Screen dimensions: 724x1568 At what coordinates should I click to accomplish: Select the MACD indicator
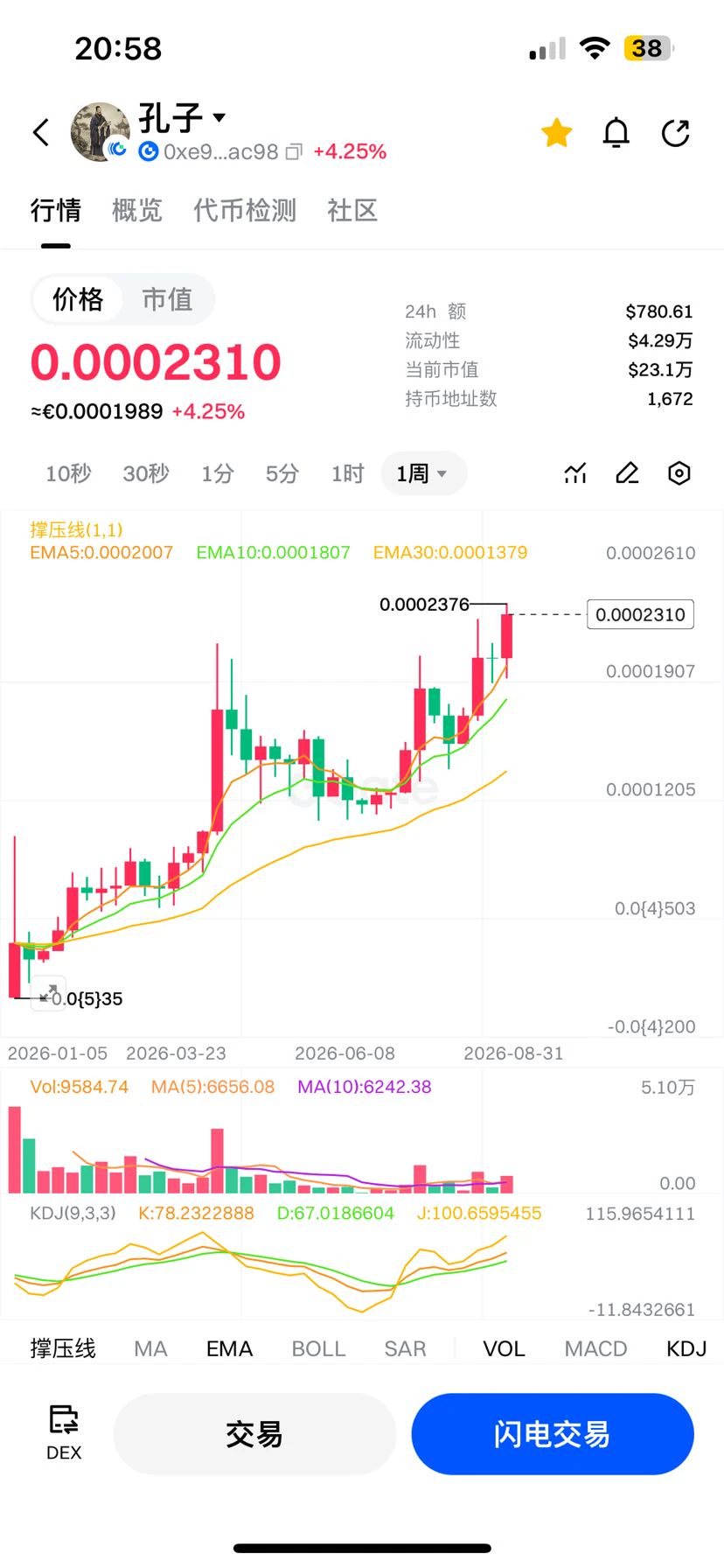coord(595,1348)
